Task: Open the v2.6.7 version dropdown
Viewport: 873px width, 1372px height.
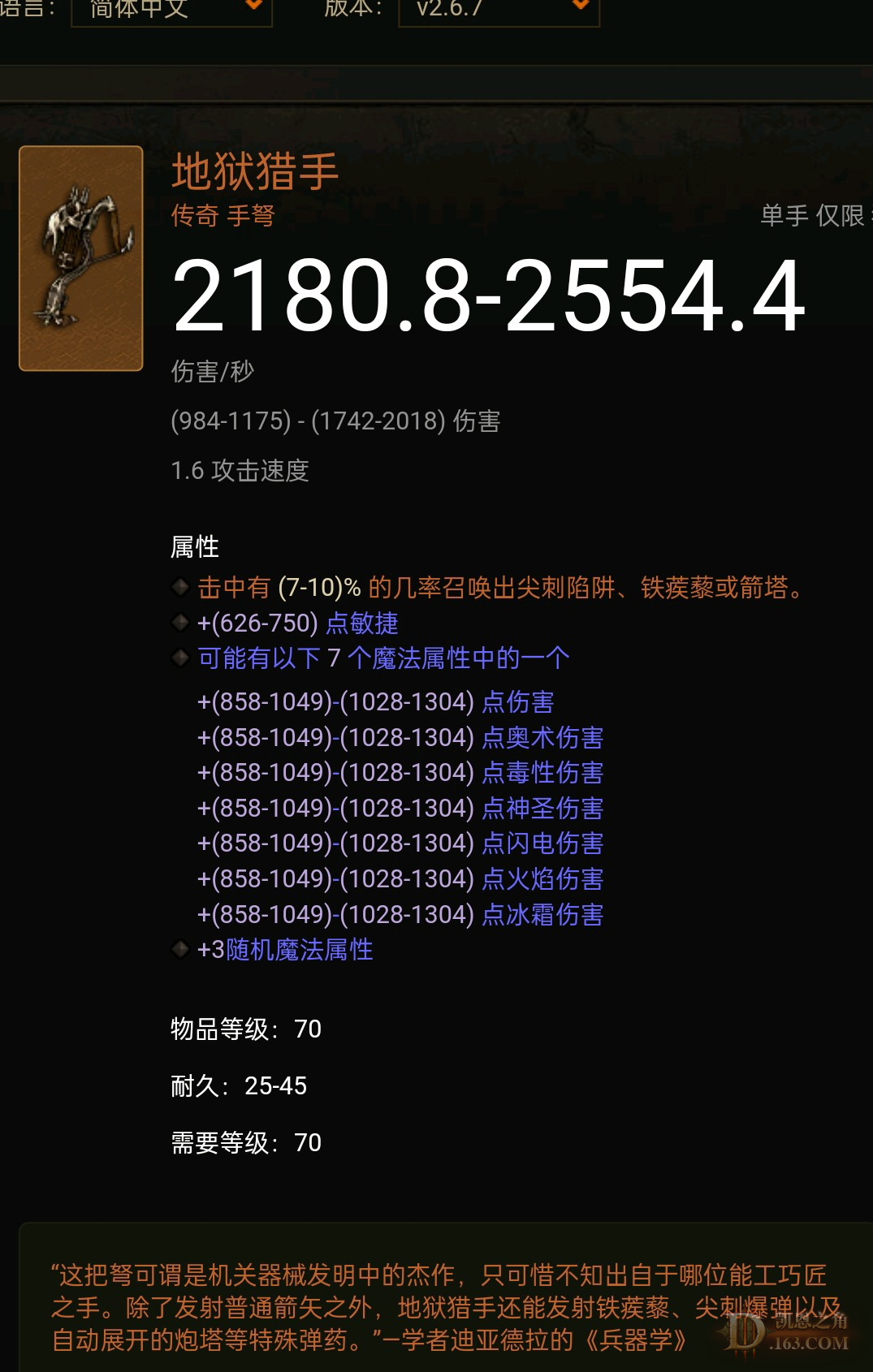Action: (499, 10)
